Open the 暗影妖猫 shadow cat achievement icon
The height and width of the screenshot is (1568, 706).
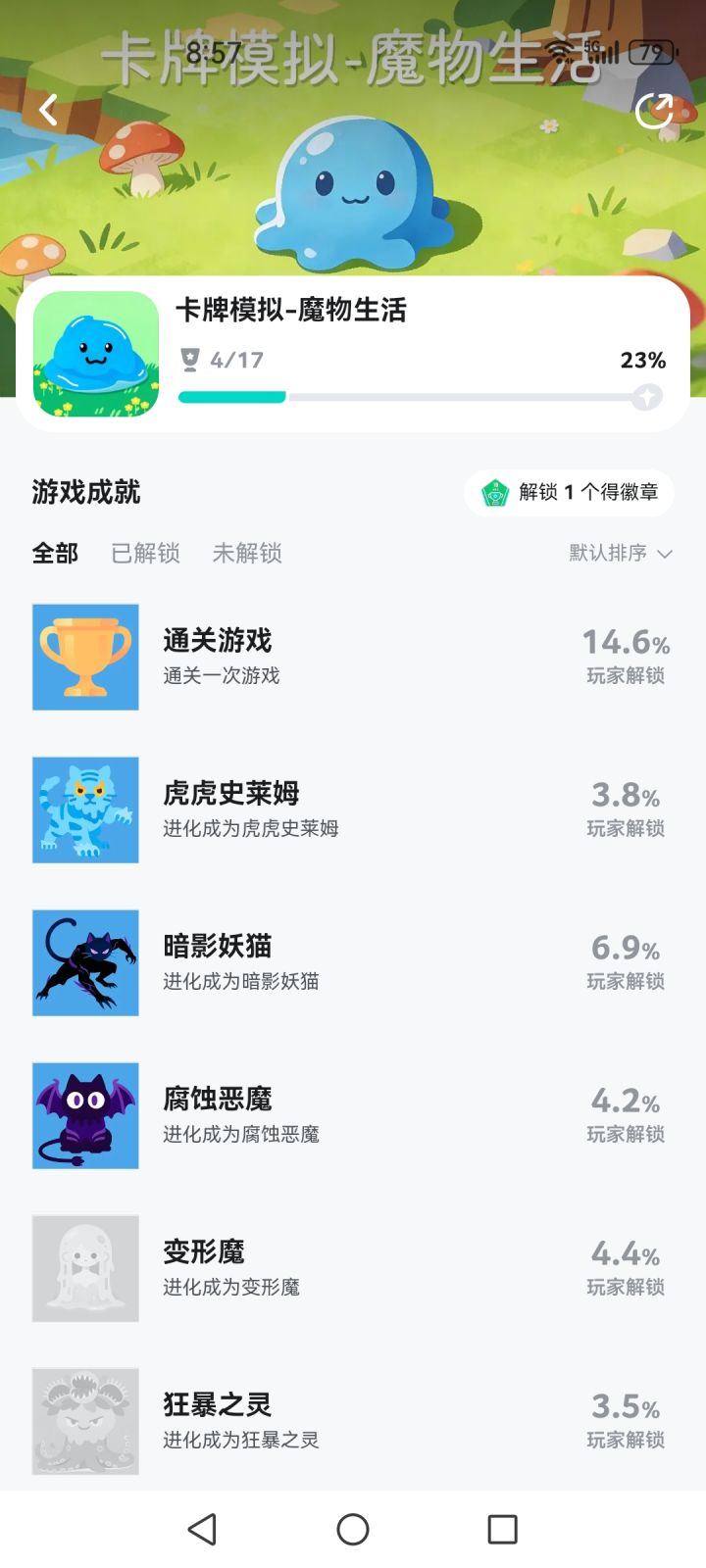point(84,962)
